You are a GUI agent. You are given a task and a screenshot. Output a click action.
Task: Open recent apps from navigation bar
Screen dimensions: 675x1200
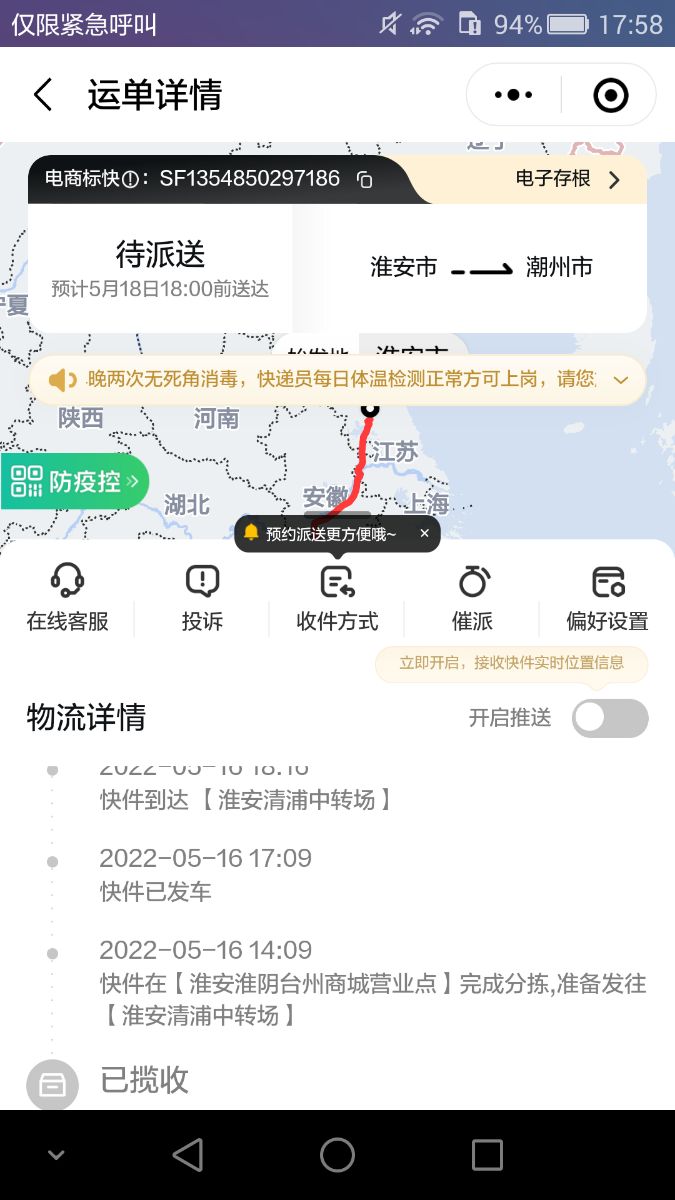coord(487,1155)
